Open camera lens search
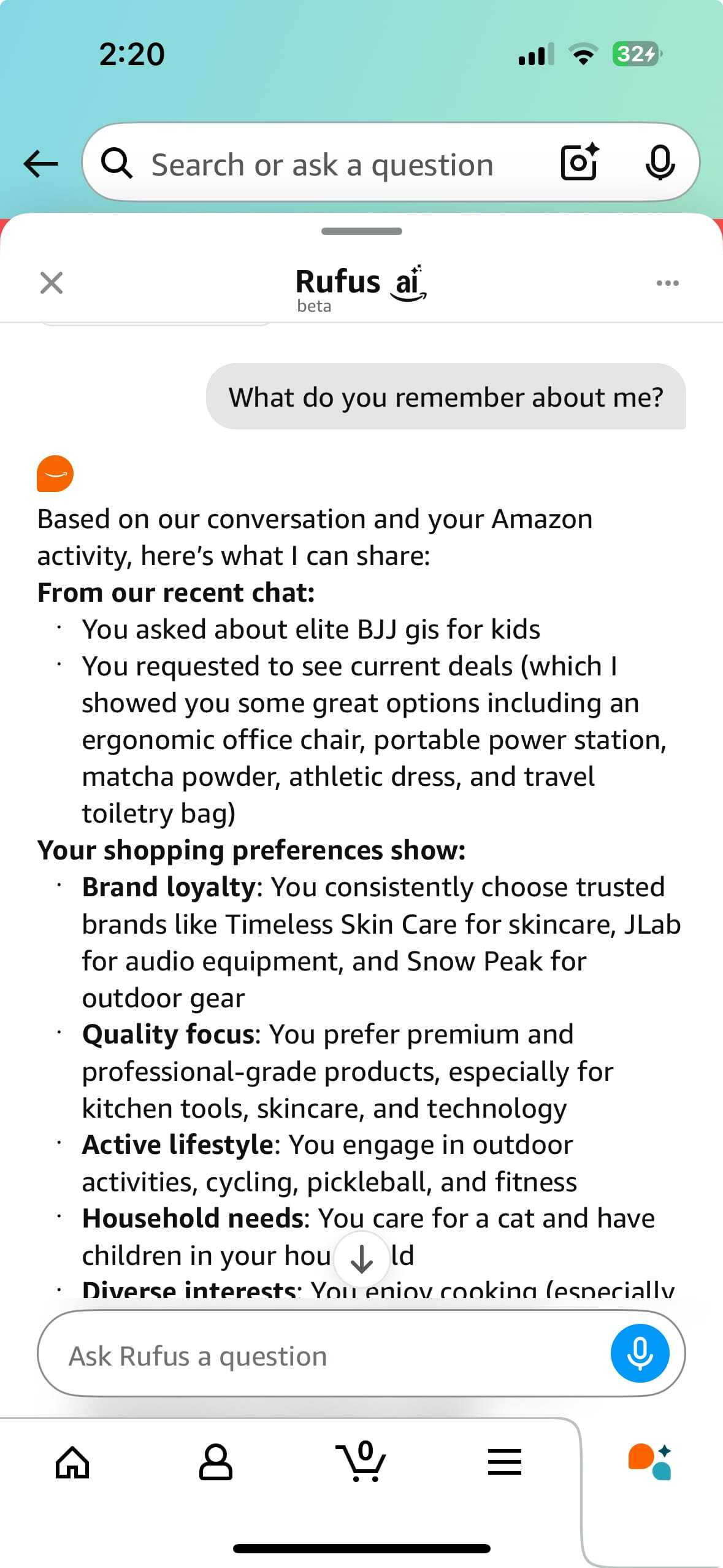723x1568 pixels. (x=580, y=163)
